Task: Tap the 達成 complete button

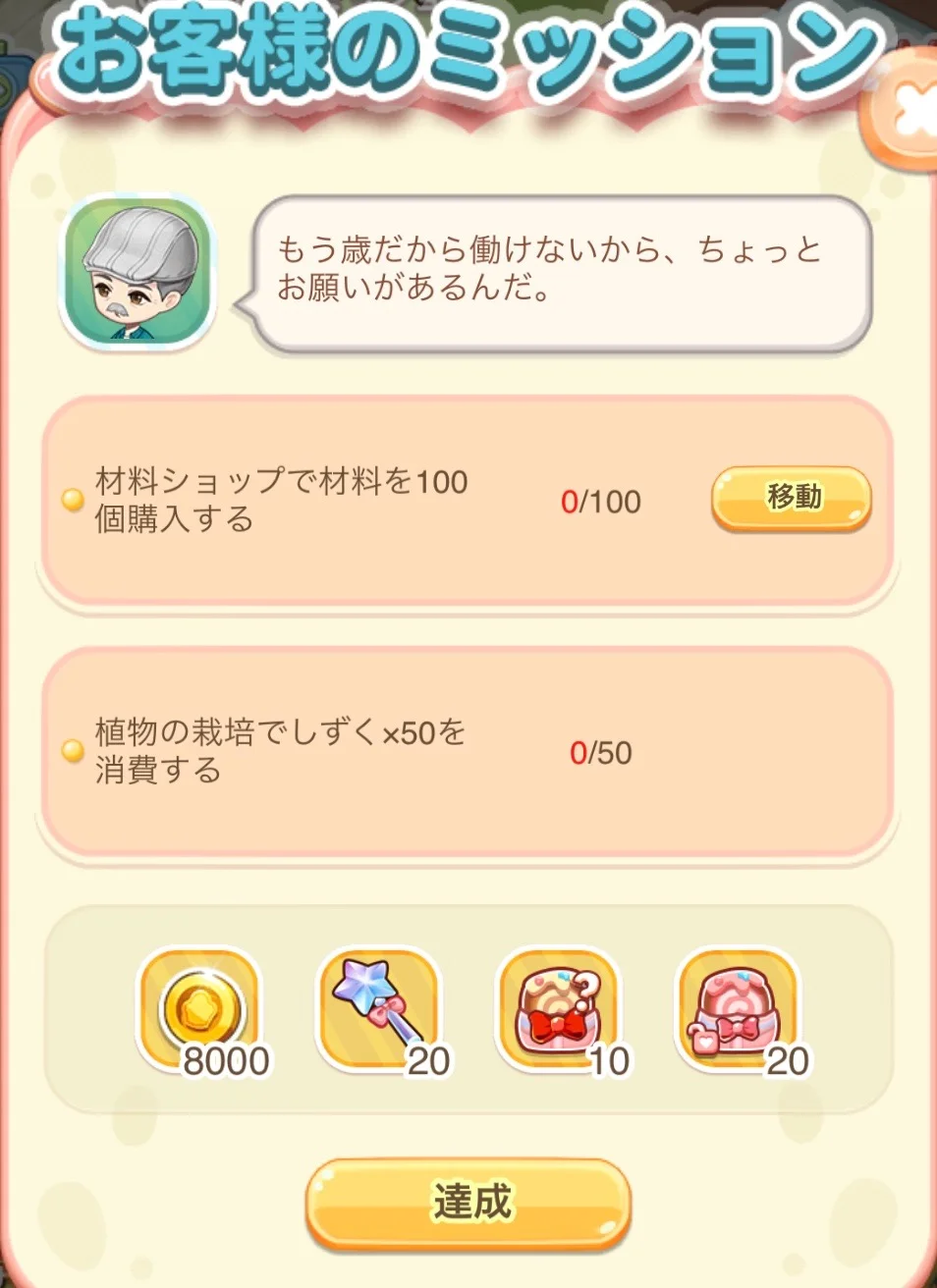Action: tap(468, 1203)
